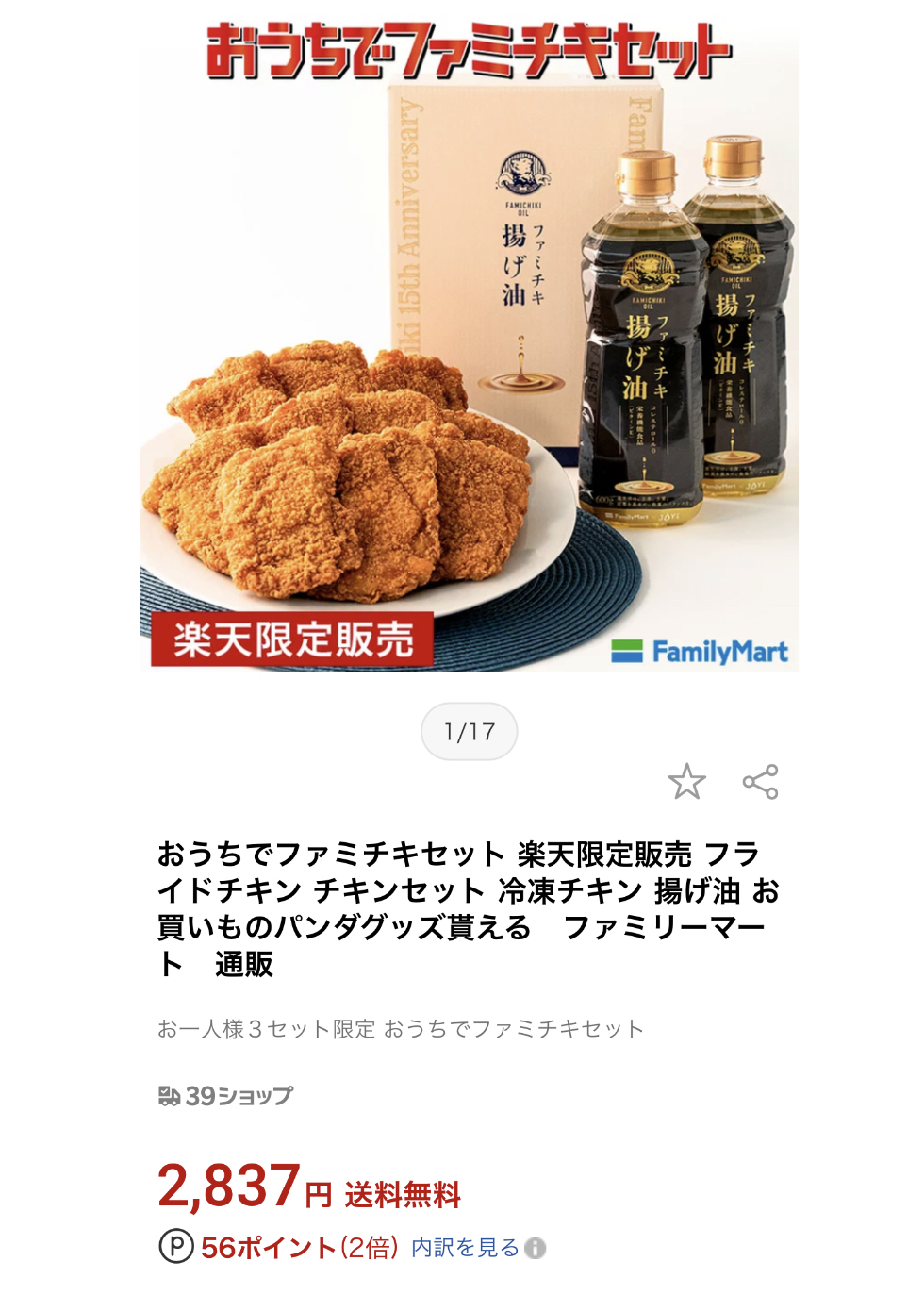Viewport: 924px width, 1295px height.
Task: Tap the 1/17 image page indicator
Action: pos(469,732)
